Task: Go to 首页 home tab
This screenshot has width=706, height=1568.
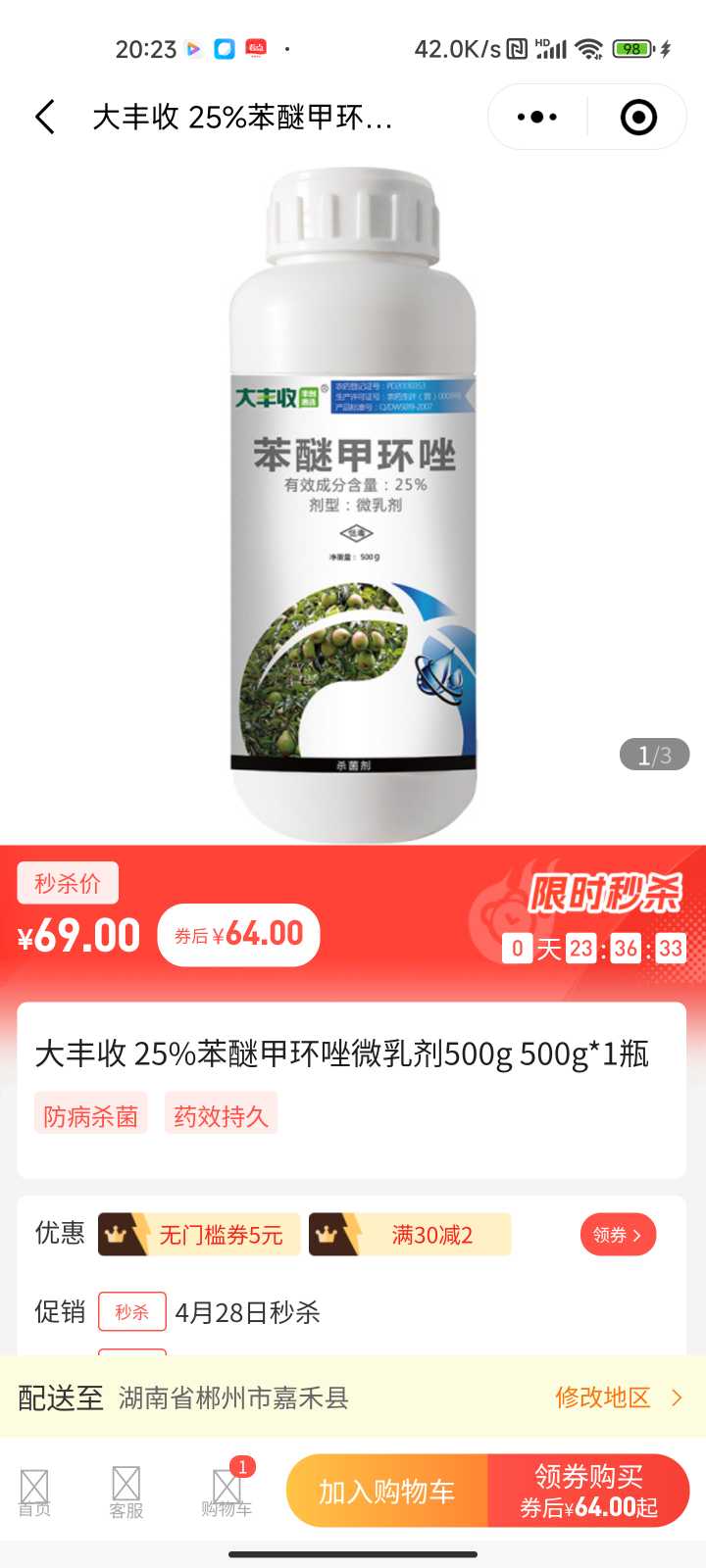Action: [34, 1493]
